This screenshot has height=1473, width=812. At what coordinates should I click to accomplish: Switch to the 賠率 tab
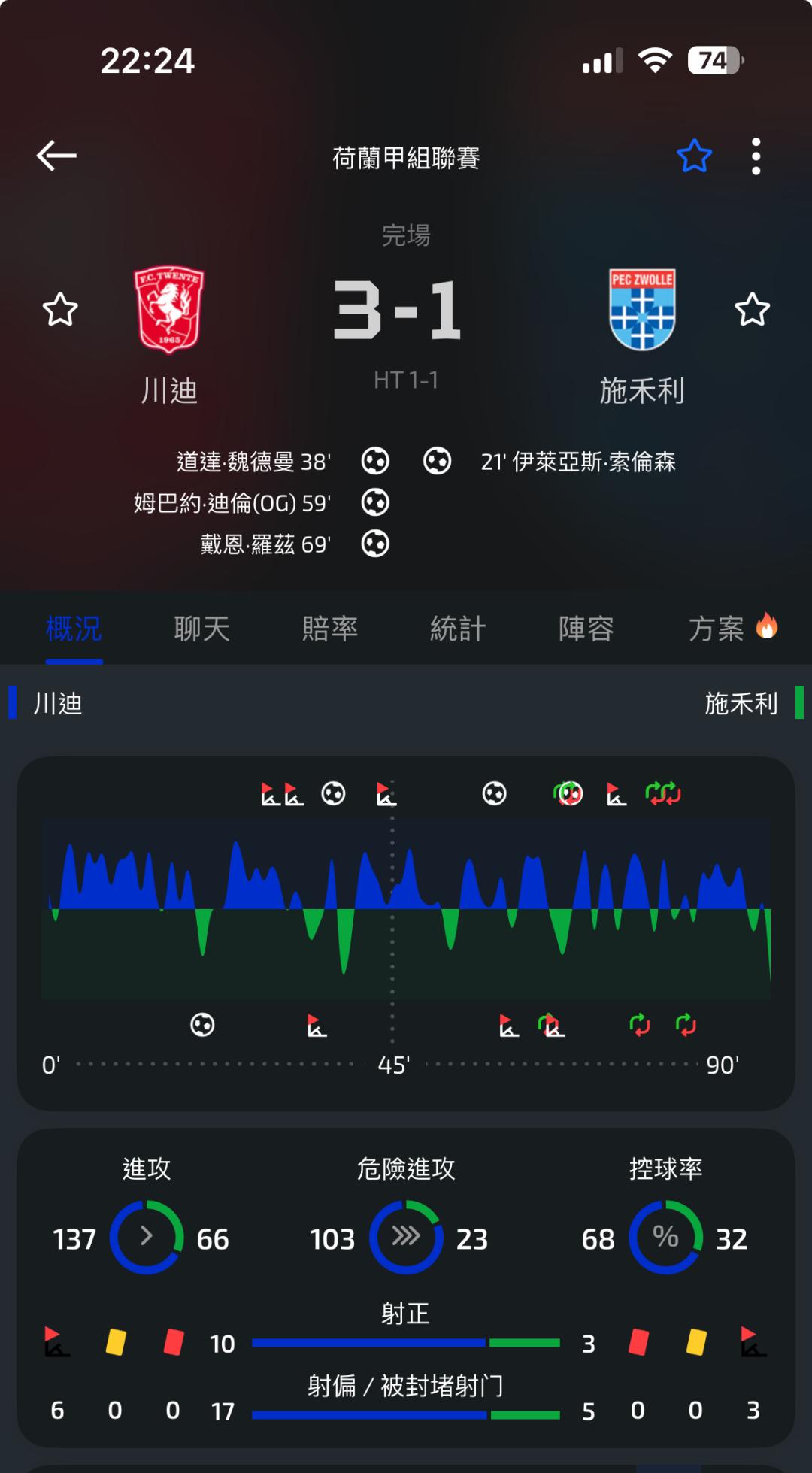tap(330, 629)
